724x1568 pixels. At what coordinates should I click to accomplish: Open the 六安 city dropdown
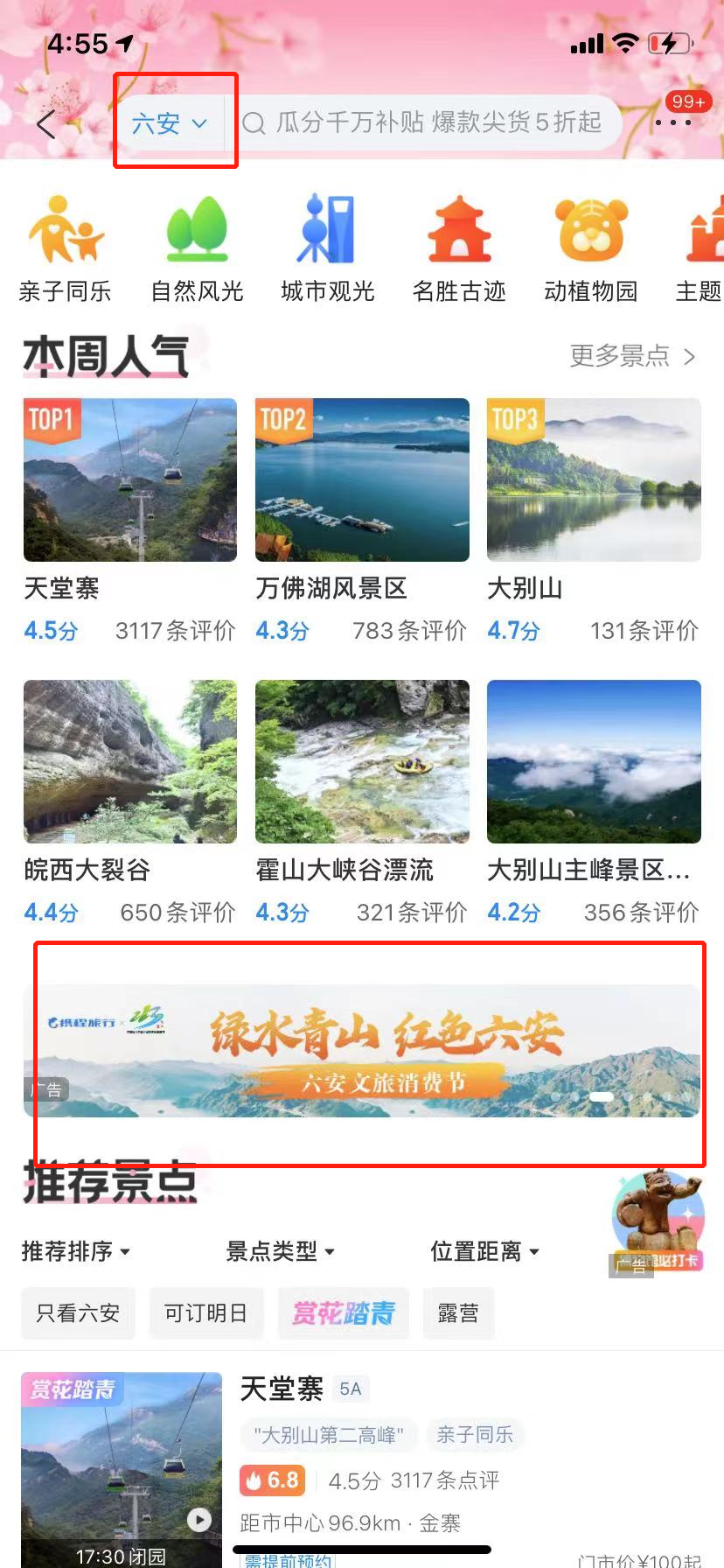click(x=169, y=123)
